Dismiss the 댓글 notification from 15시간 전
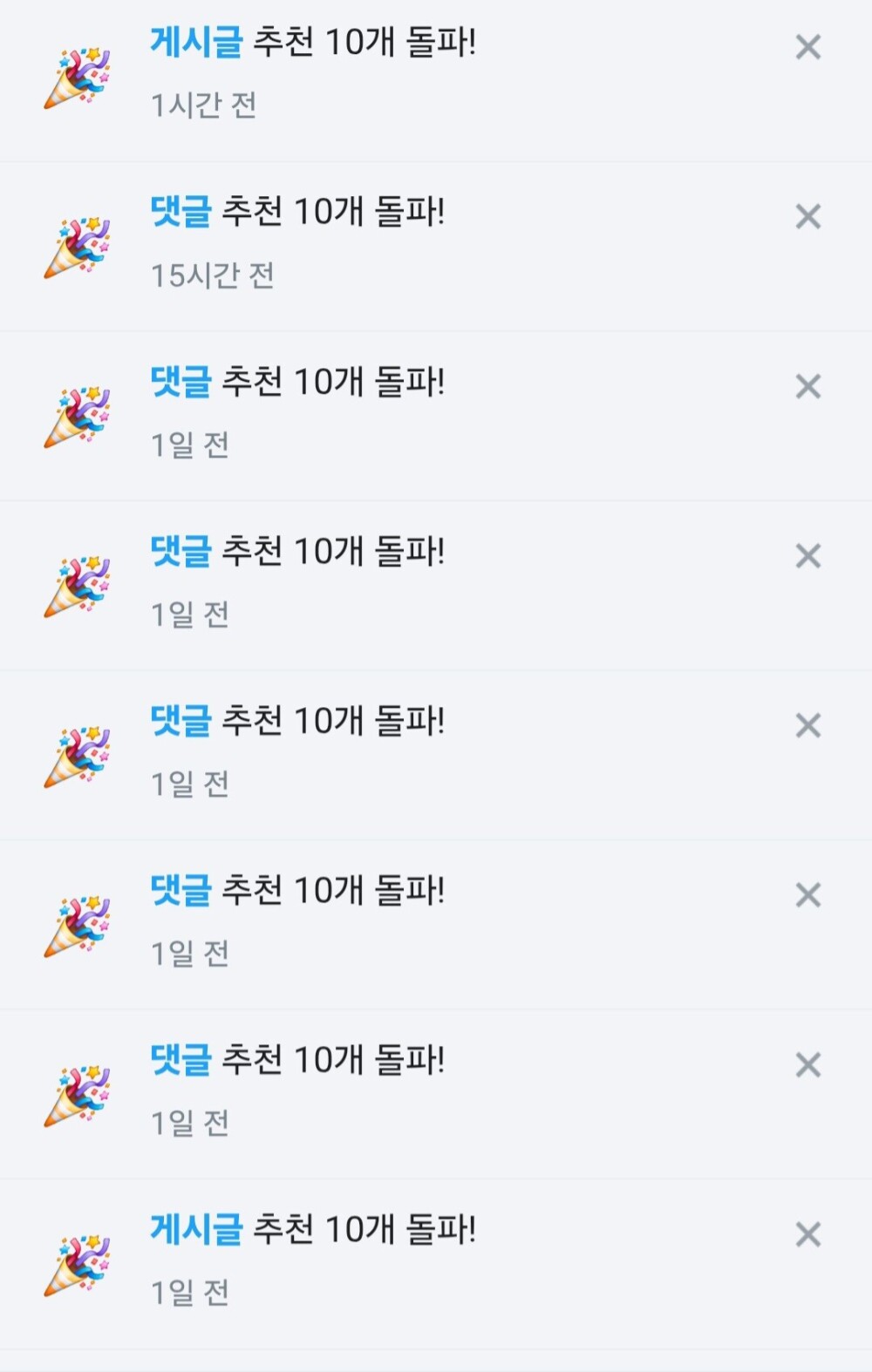Viewport: 872px width, 1372px height. 807,216
